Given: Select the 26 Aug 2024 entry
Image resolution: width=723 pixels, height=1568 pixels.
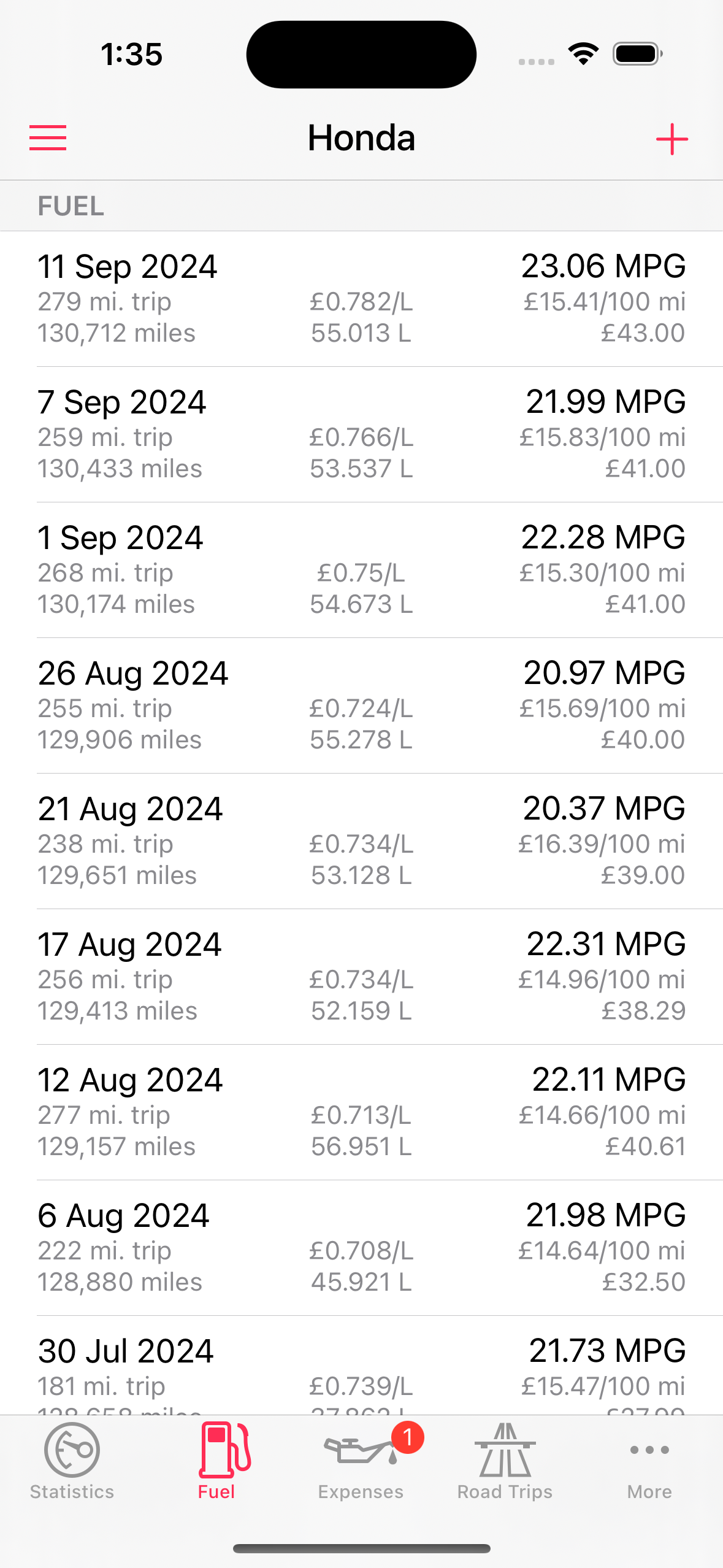Looking at the screenshot, I should click(x=361, y=705).
